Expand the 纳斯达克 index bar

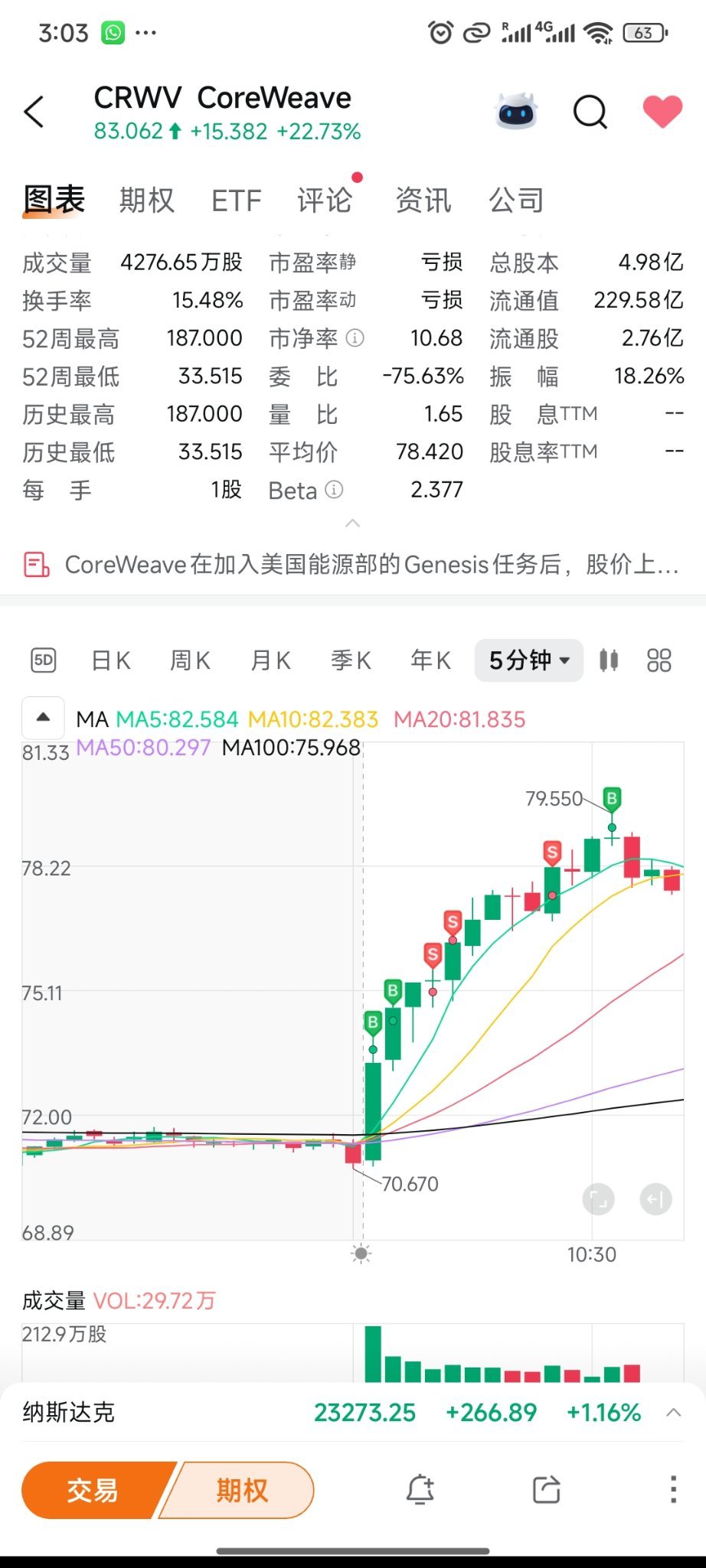[673, 1413]
